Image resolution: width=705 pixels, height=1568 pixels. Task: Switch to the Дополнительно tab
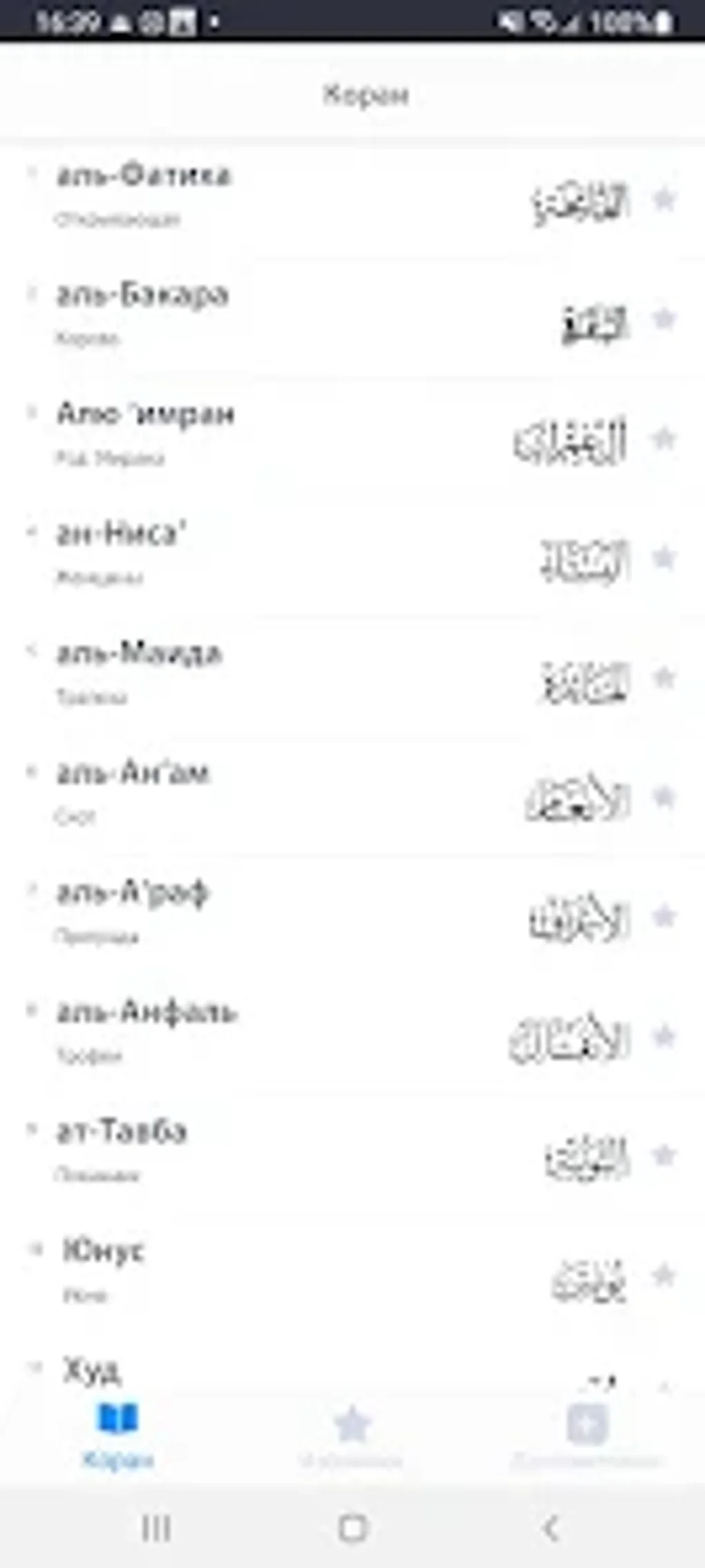pos(587,1435)
